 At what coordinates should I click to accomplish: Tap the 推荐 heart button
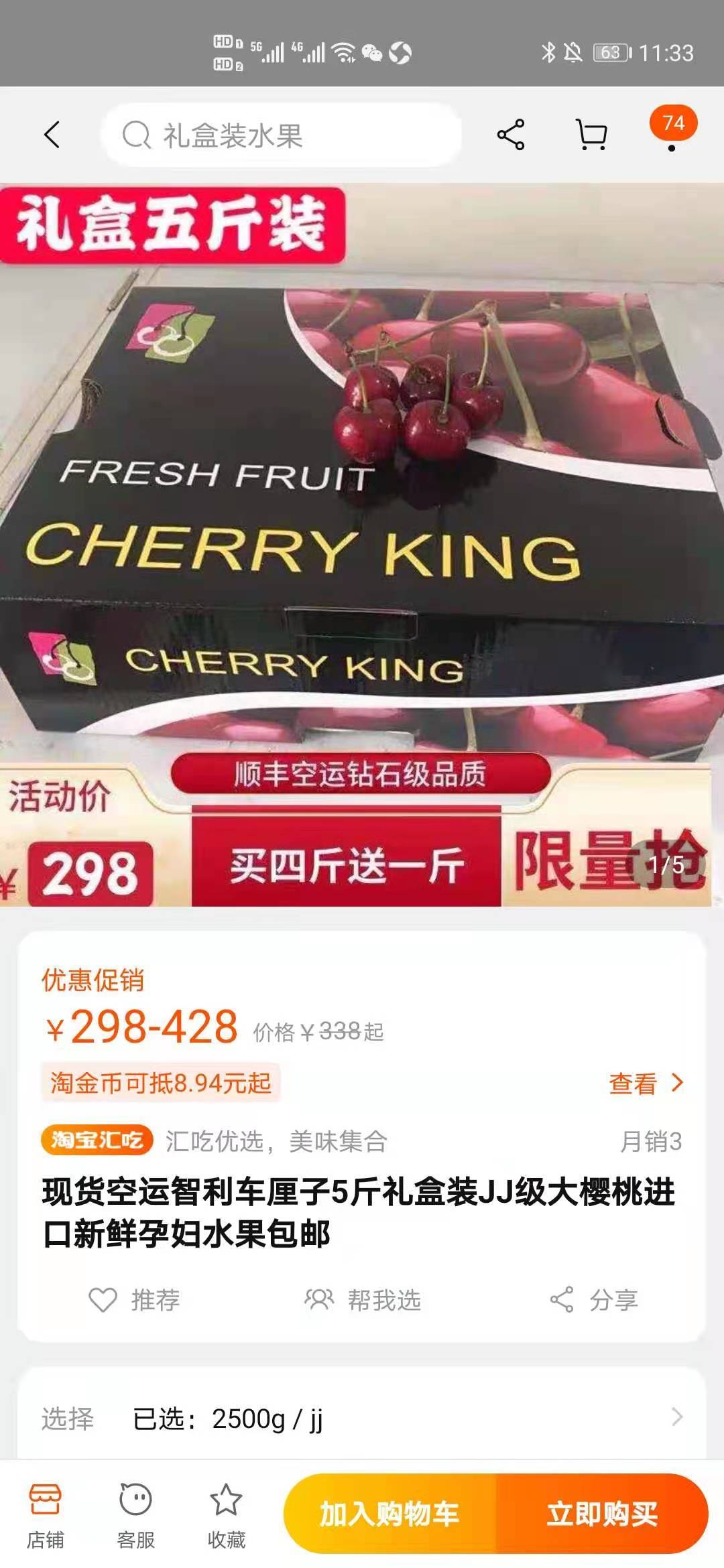point(134,1300)
